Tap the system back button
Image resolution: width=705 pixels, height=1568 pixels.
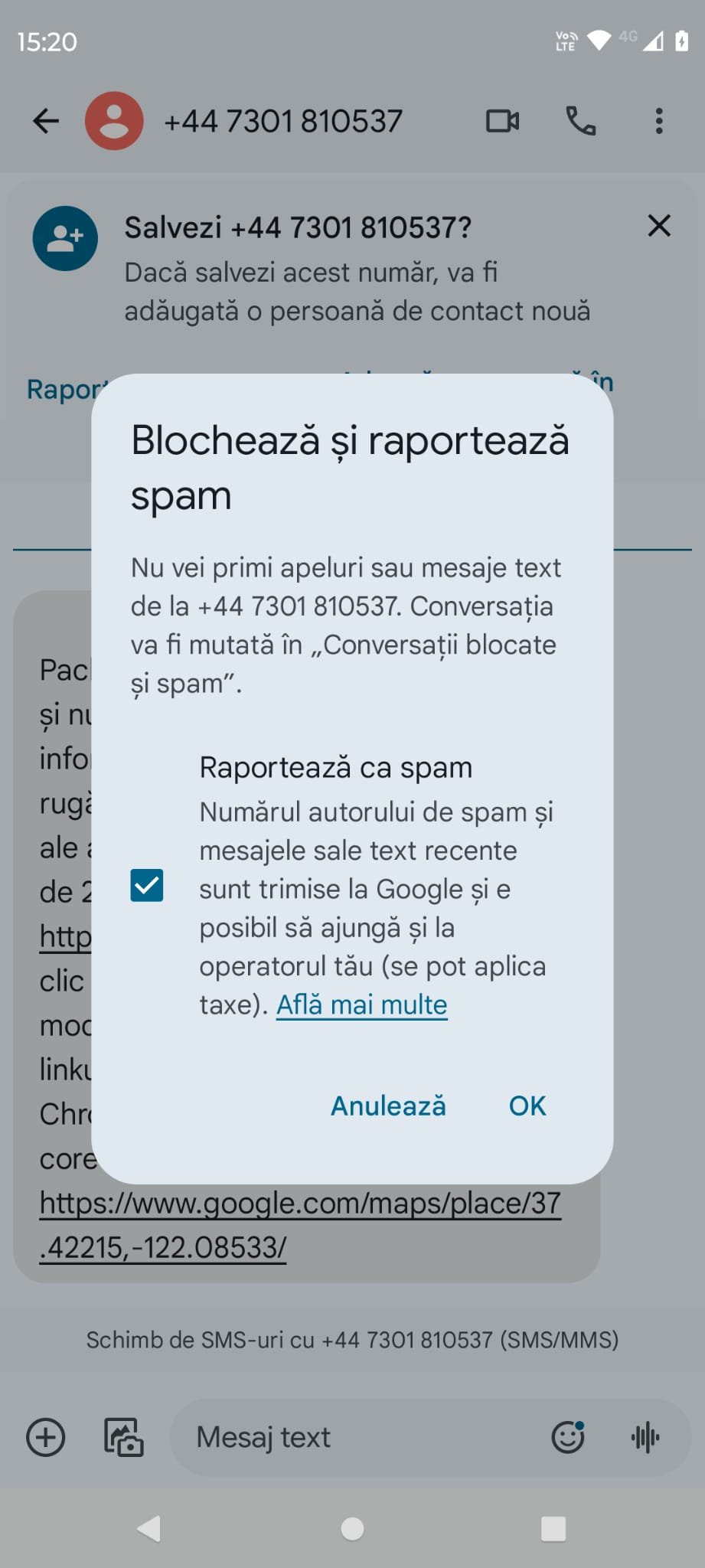click(x=149, y=1529)
